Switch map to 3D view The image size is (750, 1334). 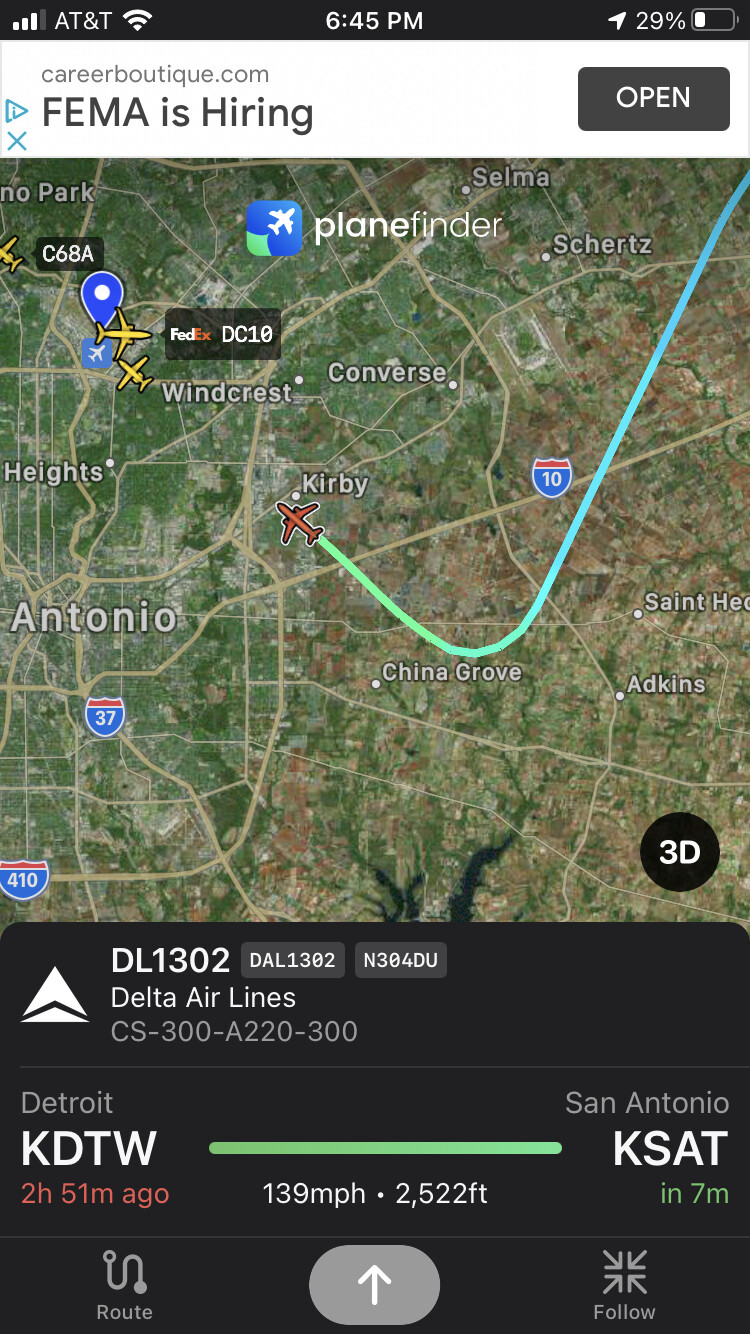(x=679, y=852)
